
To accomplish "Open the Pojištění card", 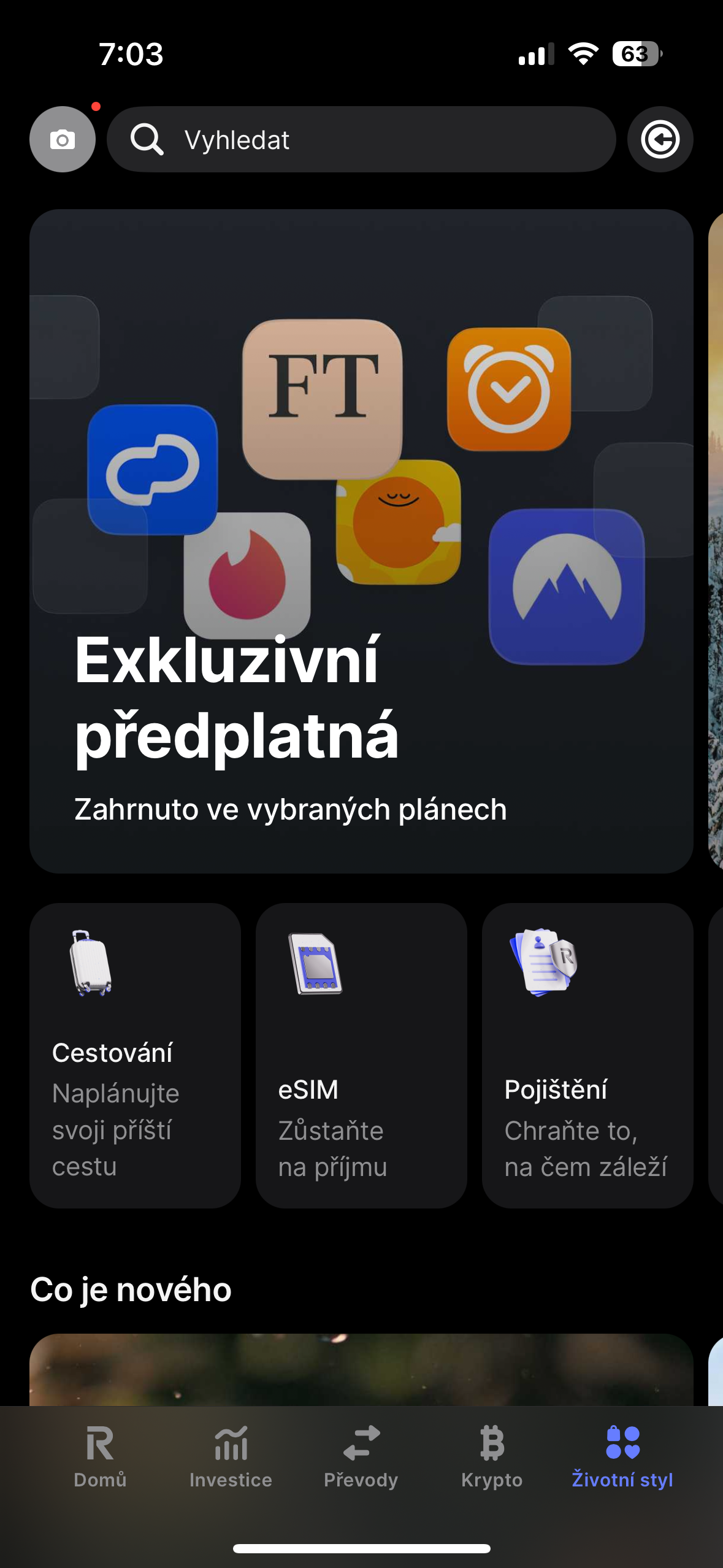I will click(x=587, y=1055).
